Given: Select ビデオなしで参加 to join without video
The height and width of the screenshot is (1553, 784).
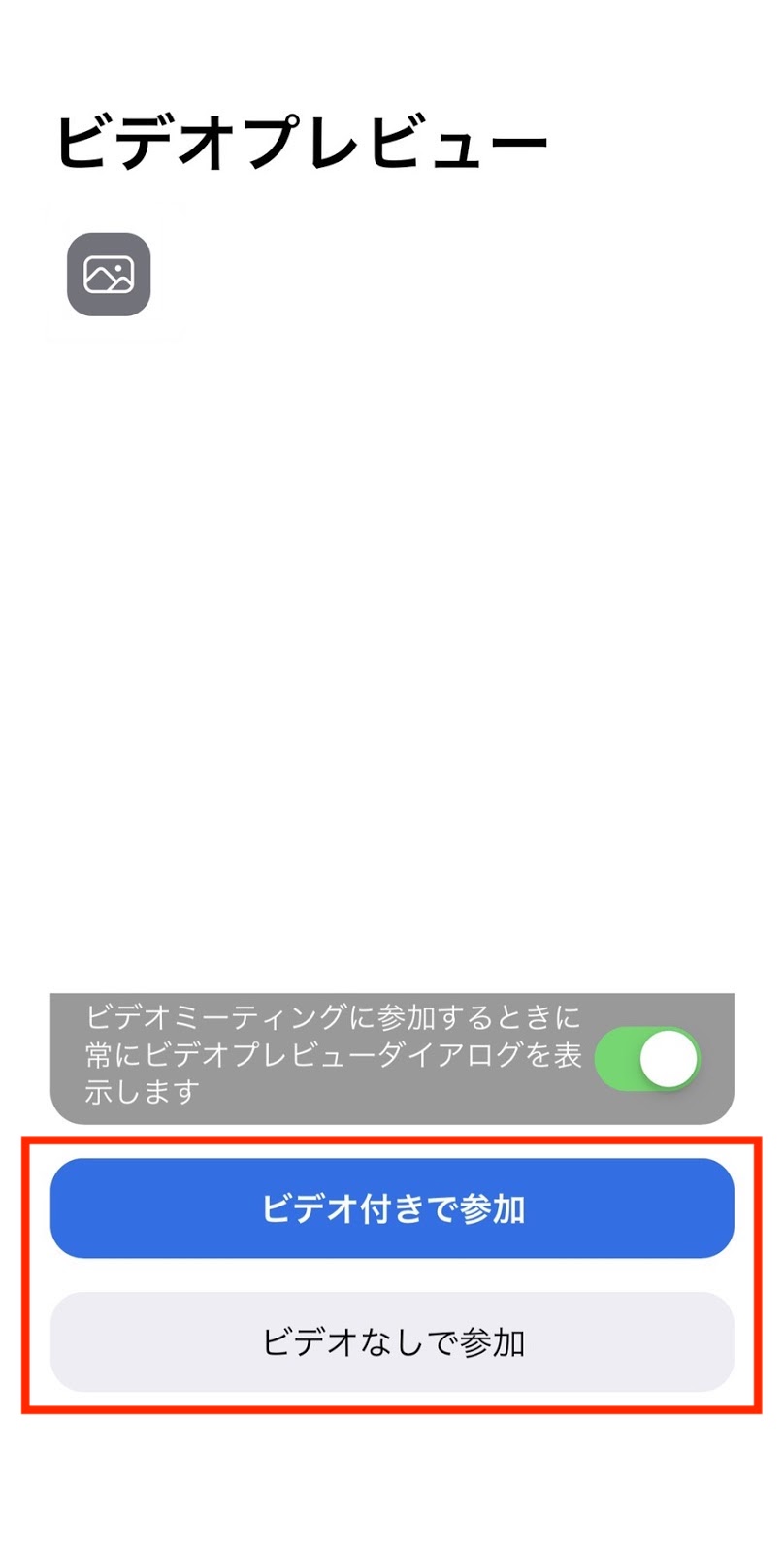Looking at the screenshot, I should (x=392, y=1342).
